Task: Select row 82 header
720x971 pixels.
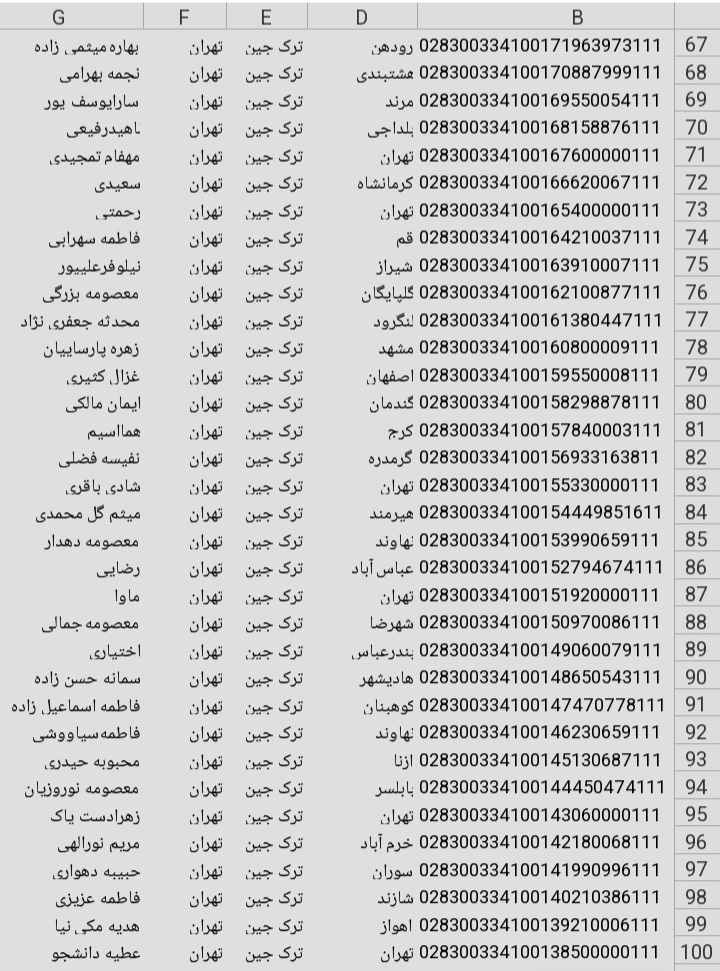Action: click(x=697, y=457)
